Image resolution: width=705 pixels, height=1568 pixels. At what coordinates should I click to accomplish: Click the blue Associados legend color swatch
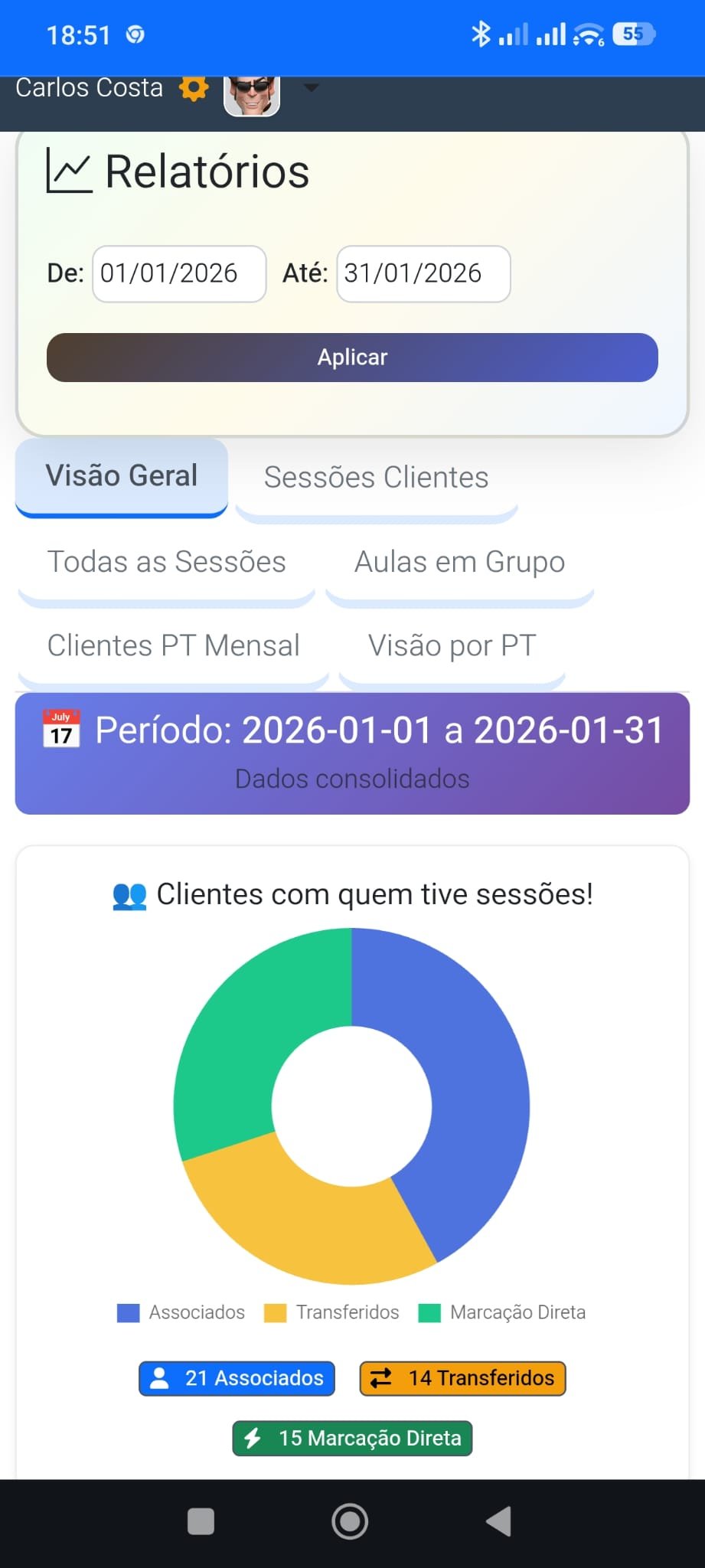pyautogui.click(x=127, y=1312)
